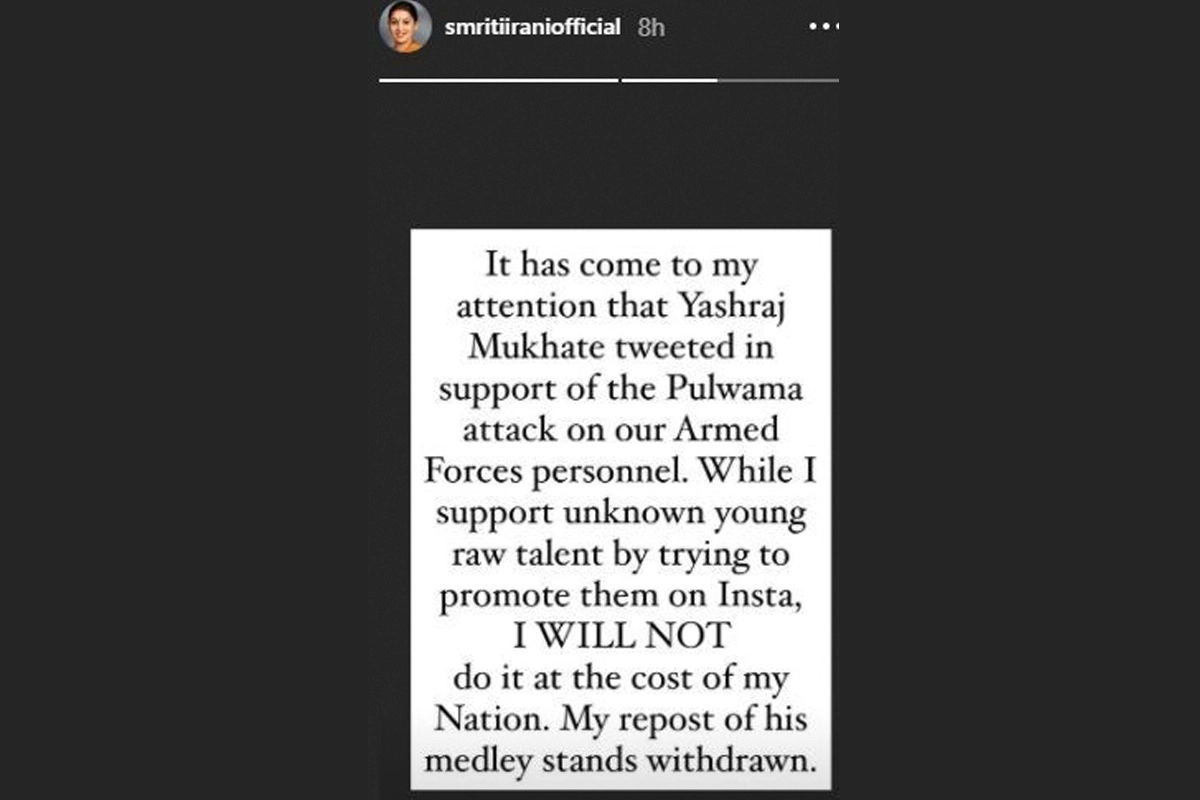Open the smritiiraniofficial profile picture
Screen dimensions: 1200x800
pos(405,27)
